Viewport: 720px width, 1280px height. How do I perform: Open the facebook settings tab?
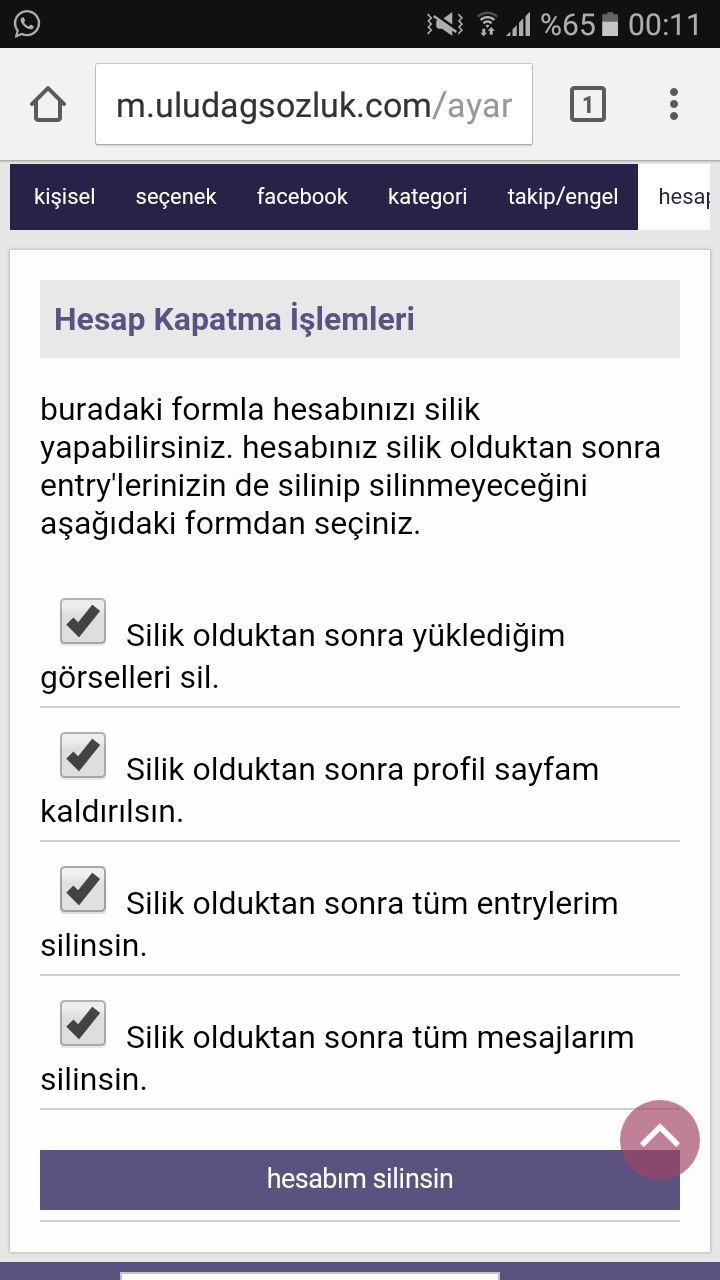(x=302, y=197)
